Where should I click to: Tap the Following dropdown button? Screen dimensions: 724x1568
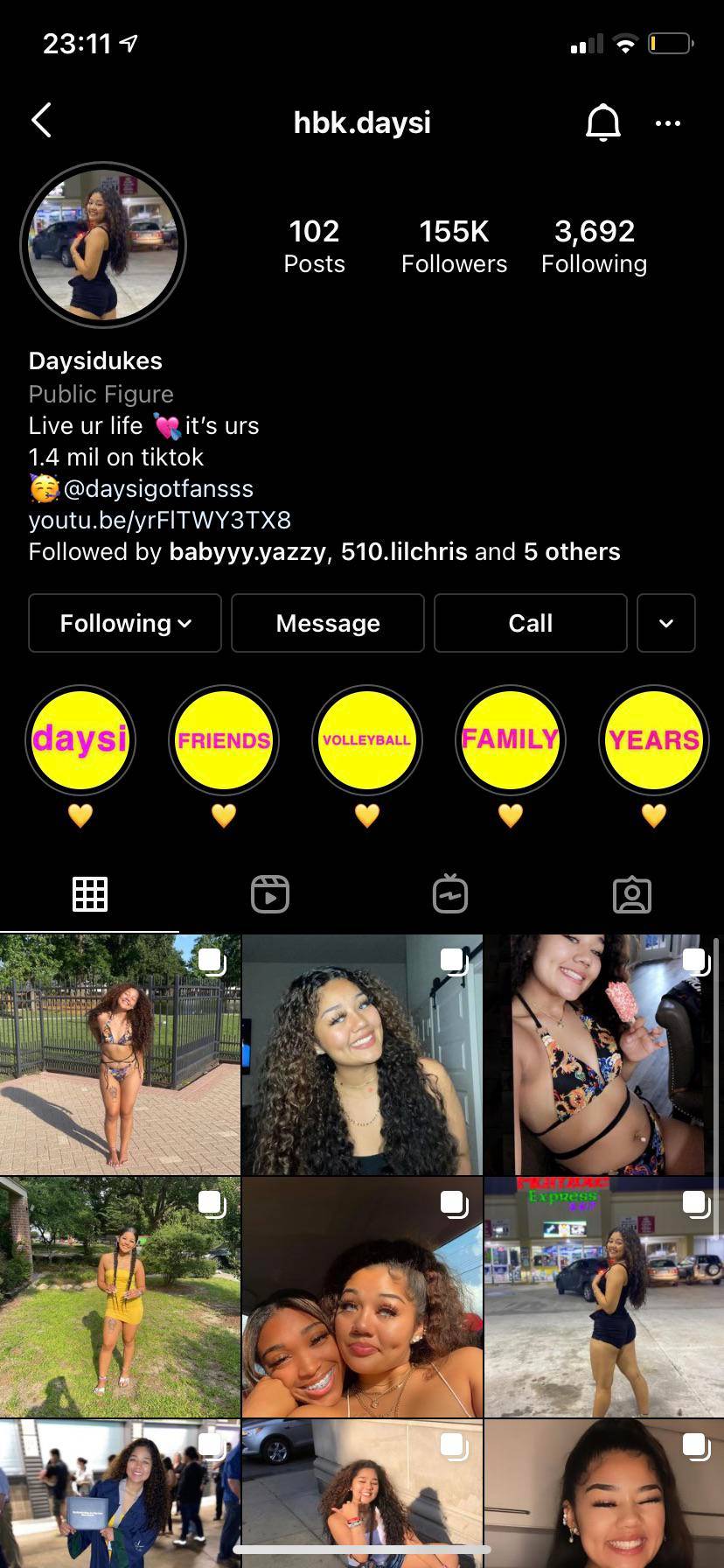125,623
